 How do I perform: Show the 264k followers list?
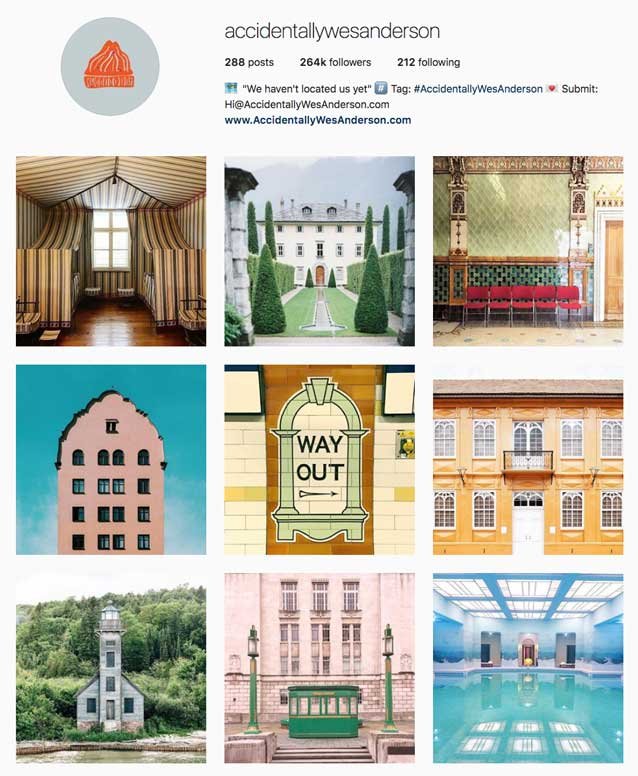pyautogui.click(x=335, y=62)
